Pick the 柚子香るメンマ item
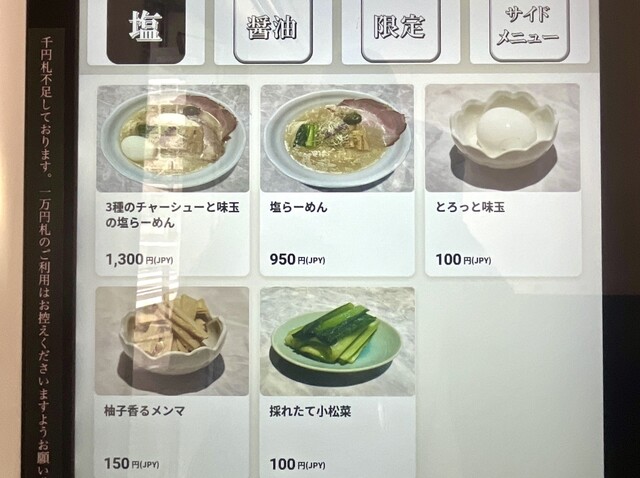 pos(172,380)
